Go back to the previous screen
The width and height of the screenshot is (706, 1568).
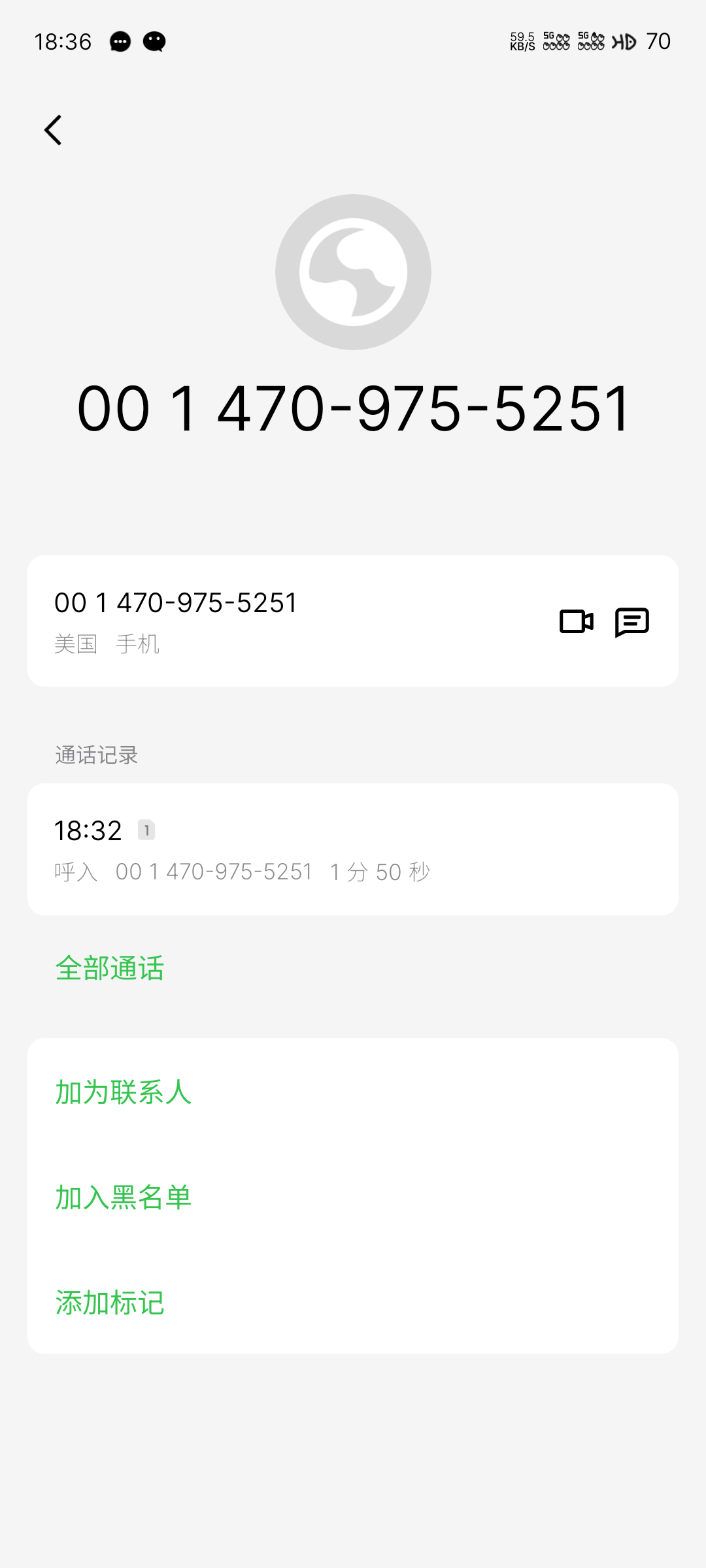54,130
